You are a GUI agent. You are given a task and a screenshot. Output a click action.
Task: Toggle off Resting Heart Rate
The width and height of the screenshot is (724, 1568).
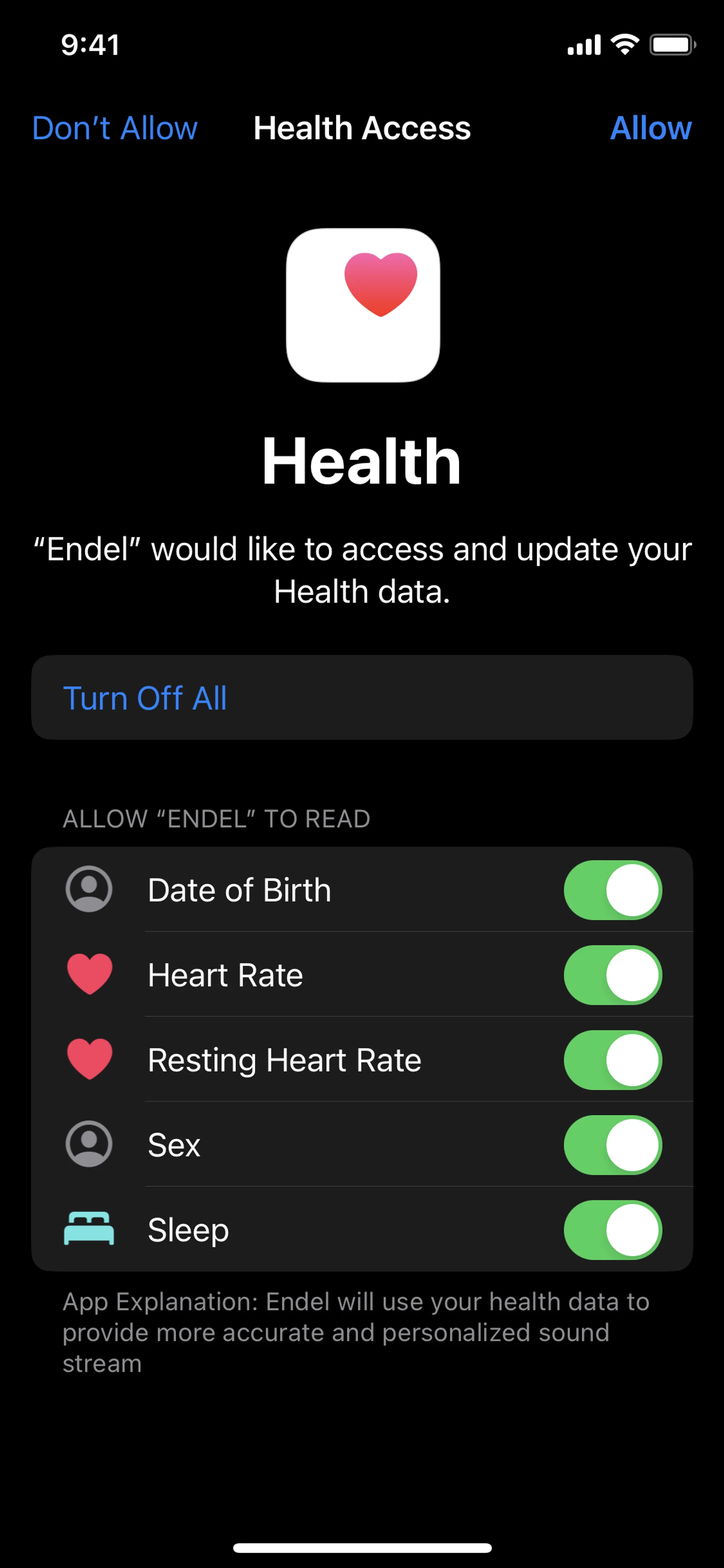tap(612, 1060)
